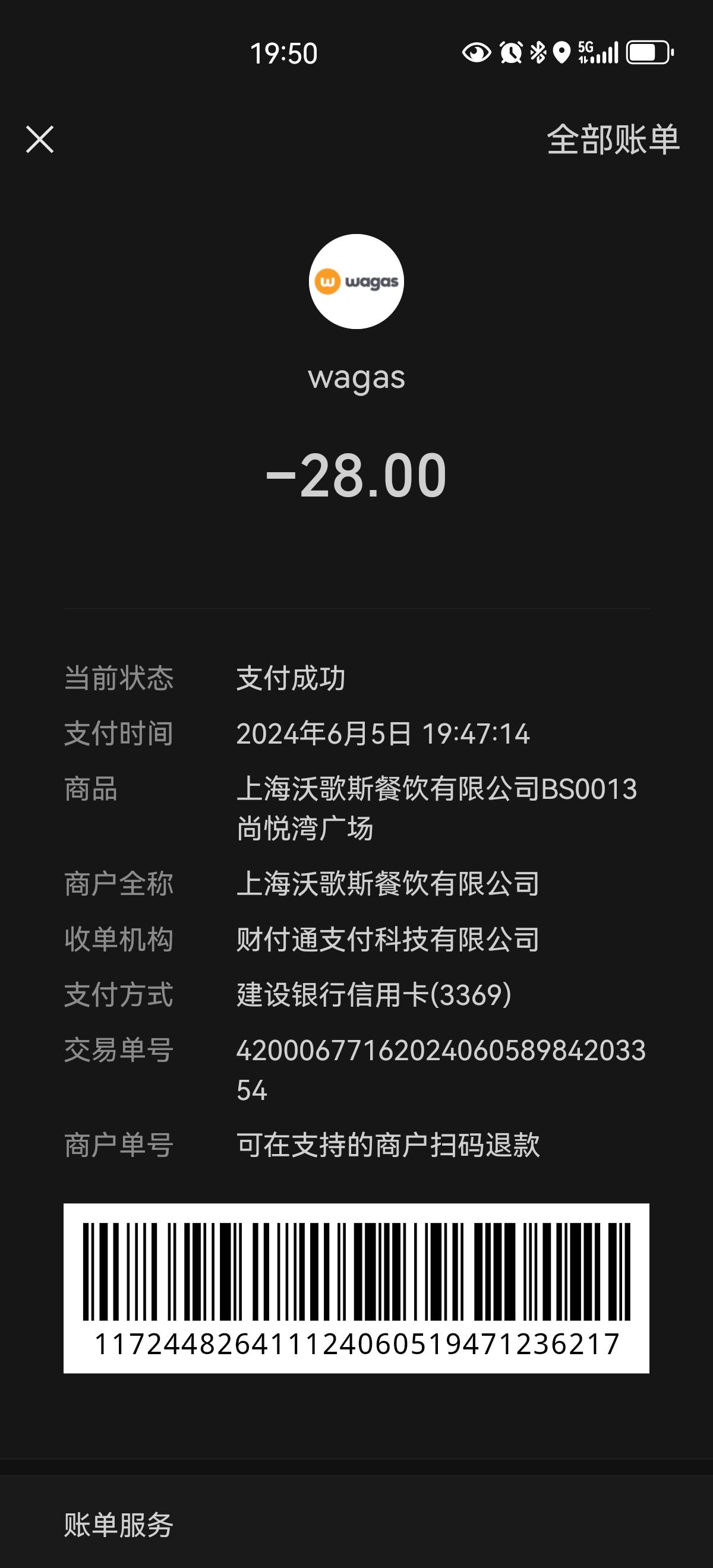Open the wagas merchant logo
The image size is (713, 1568).
click(x=356, y=282)
